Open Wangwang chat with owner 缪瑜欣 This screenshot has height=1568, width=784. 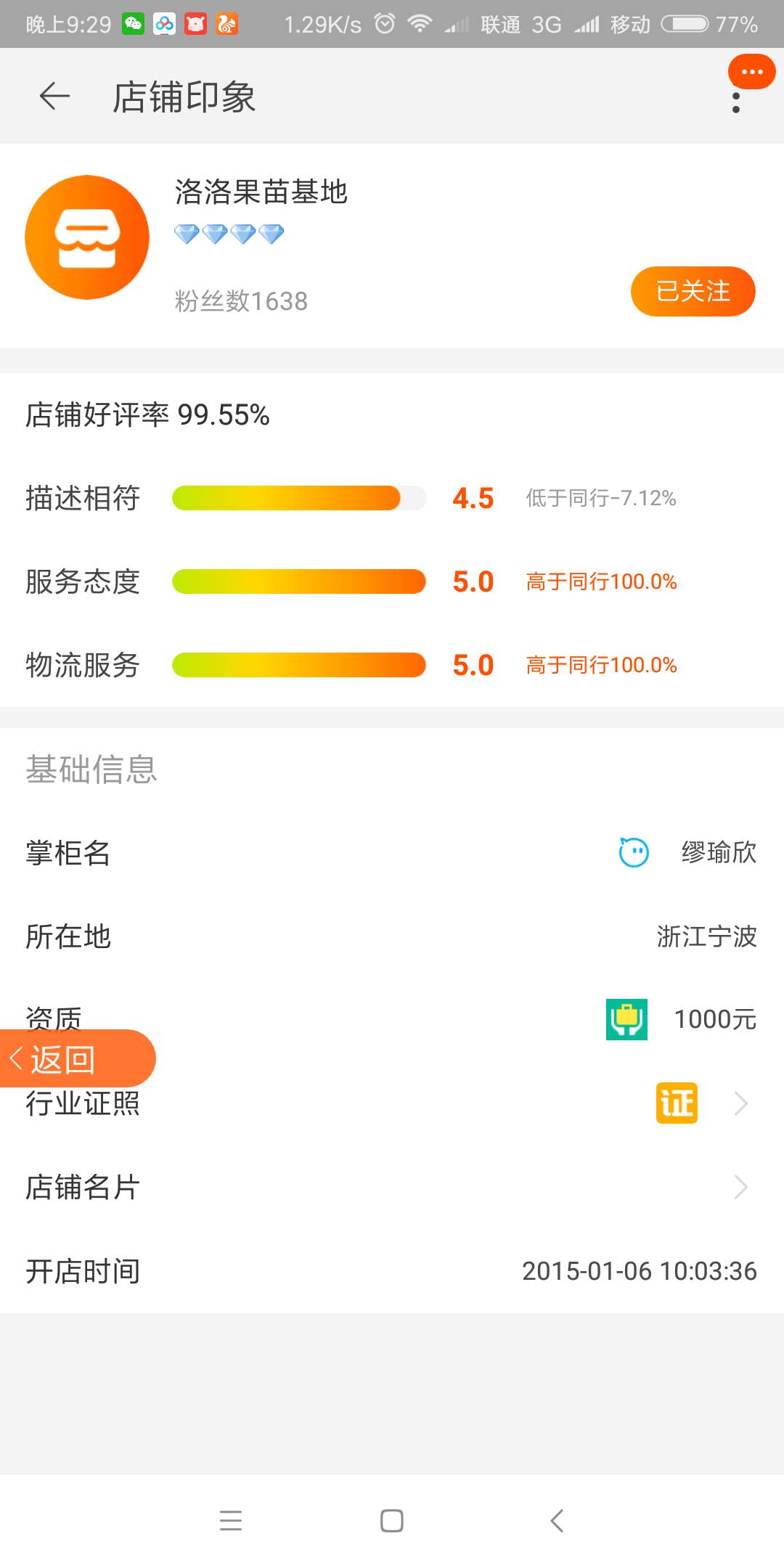click(634, 852)
